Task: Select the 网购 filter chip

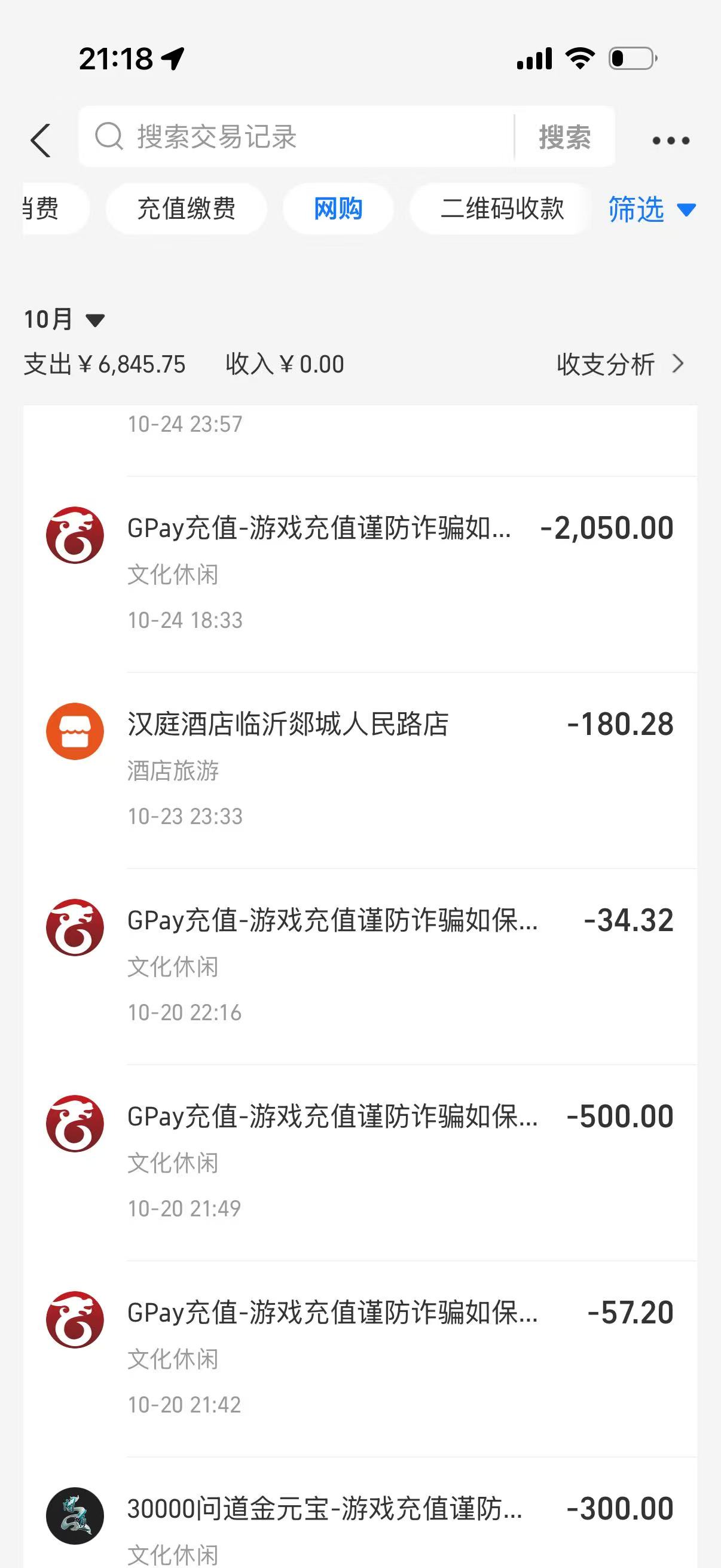Action: click(x=338, y=209)
